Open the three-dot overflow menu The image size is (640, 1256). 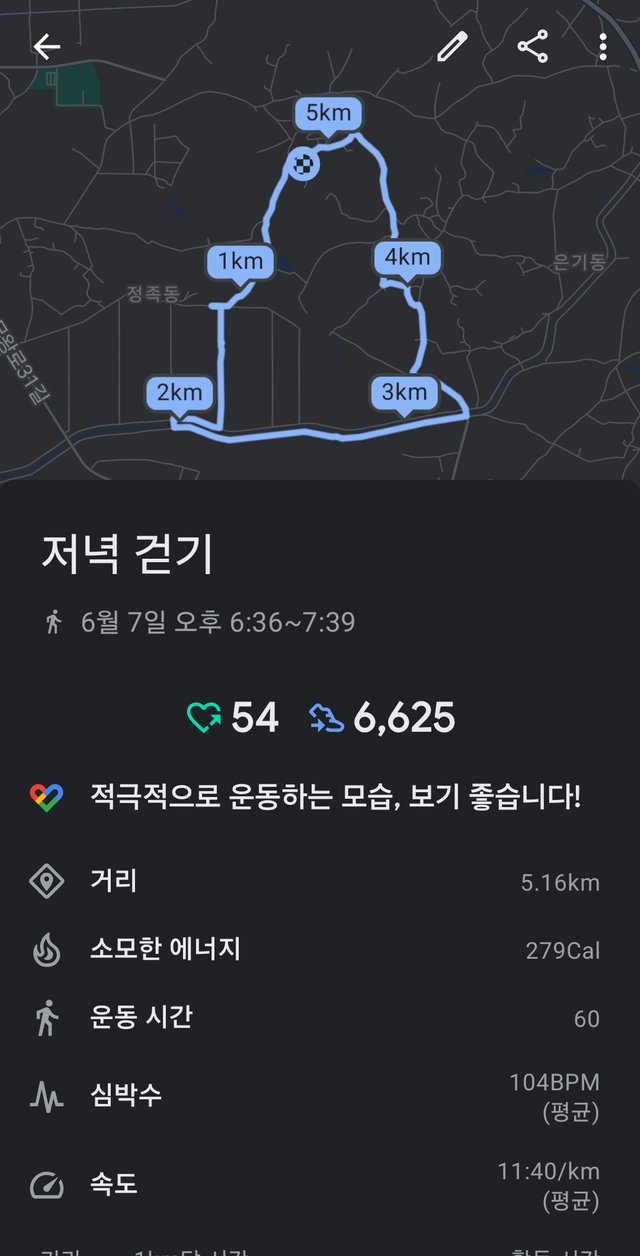[602, 47]
